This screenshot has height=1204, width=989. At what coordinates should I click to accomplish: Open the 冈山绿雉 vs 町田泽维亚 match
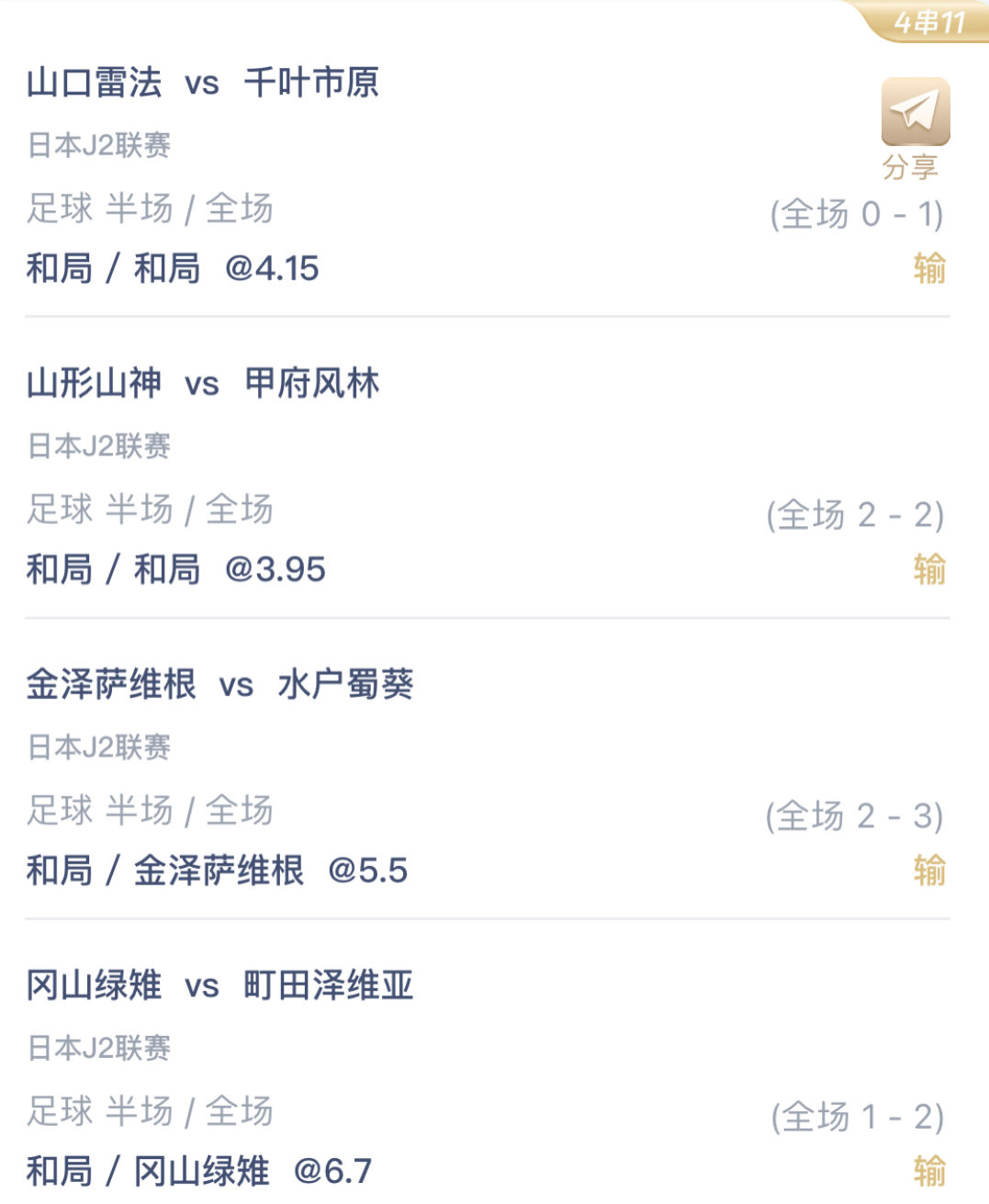click(218, 987)
